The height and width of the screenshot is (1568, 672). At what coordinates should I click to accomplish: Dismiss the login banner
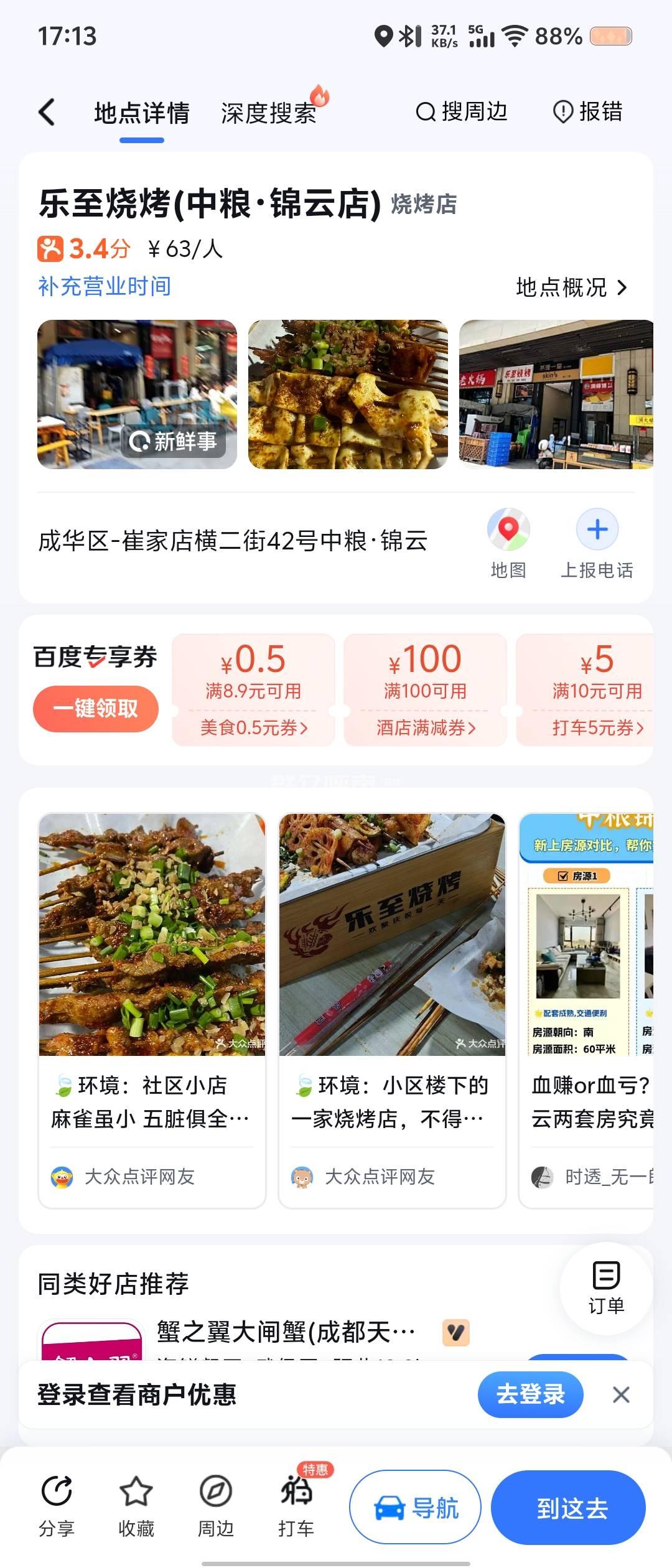pos(621,1395)
